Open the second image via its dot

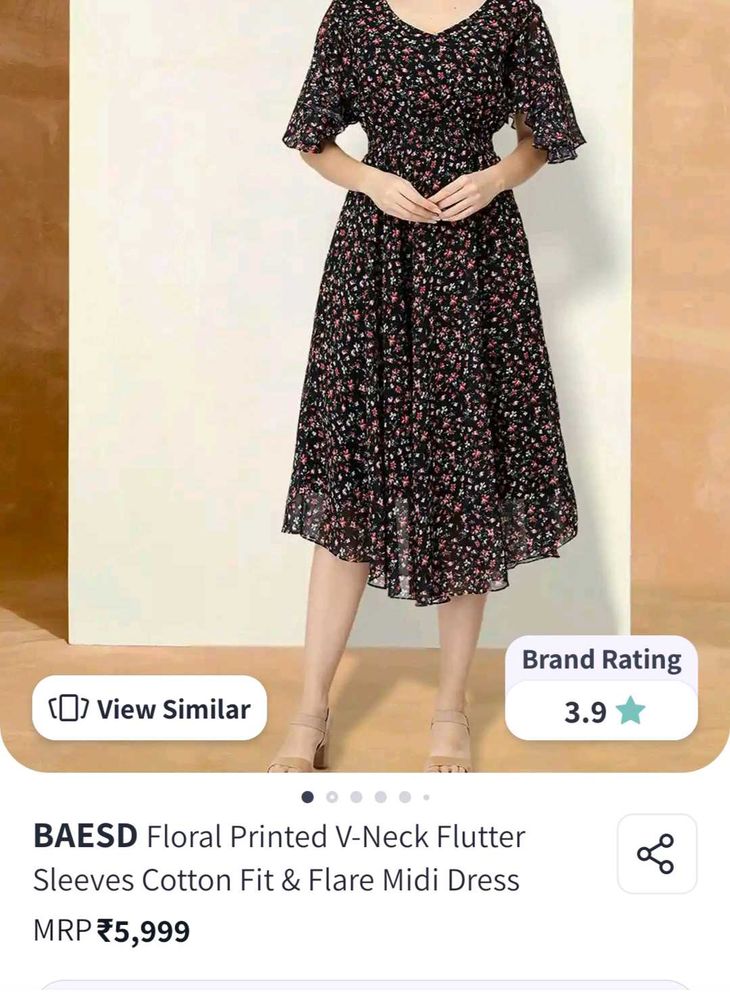tap(331, 797)
